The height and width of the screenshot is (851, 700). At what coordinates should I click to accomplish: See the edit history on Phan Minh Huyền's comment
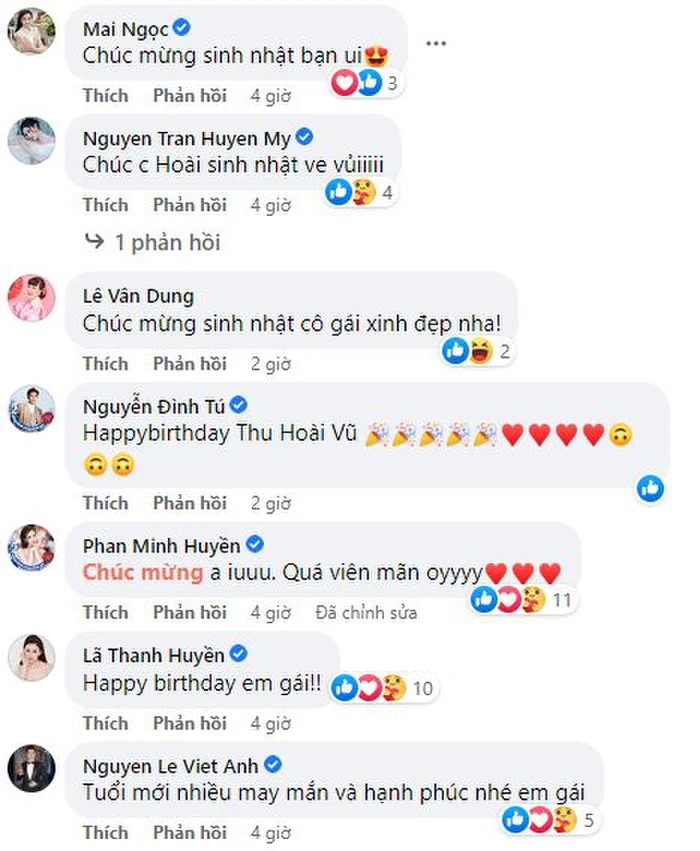366,611
